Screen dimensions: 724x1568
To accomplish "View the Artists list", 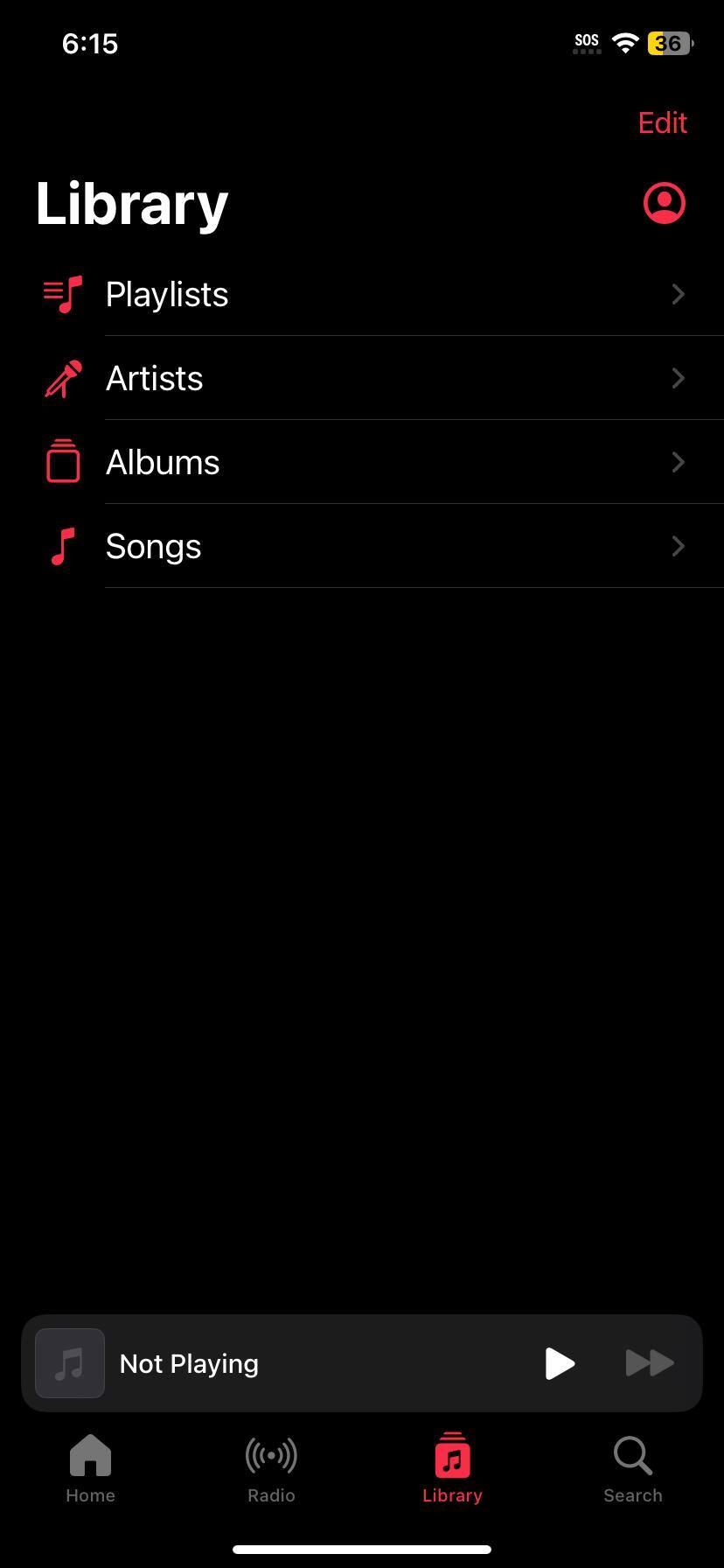I will (x=362, y=379).
